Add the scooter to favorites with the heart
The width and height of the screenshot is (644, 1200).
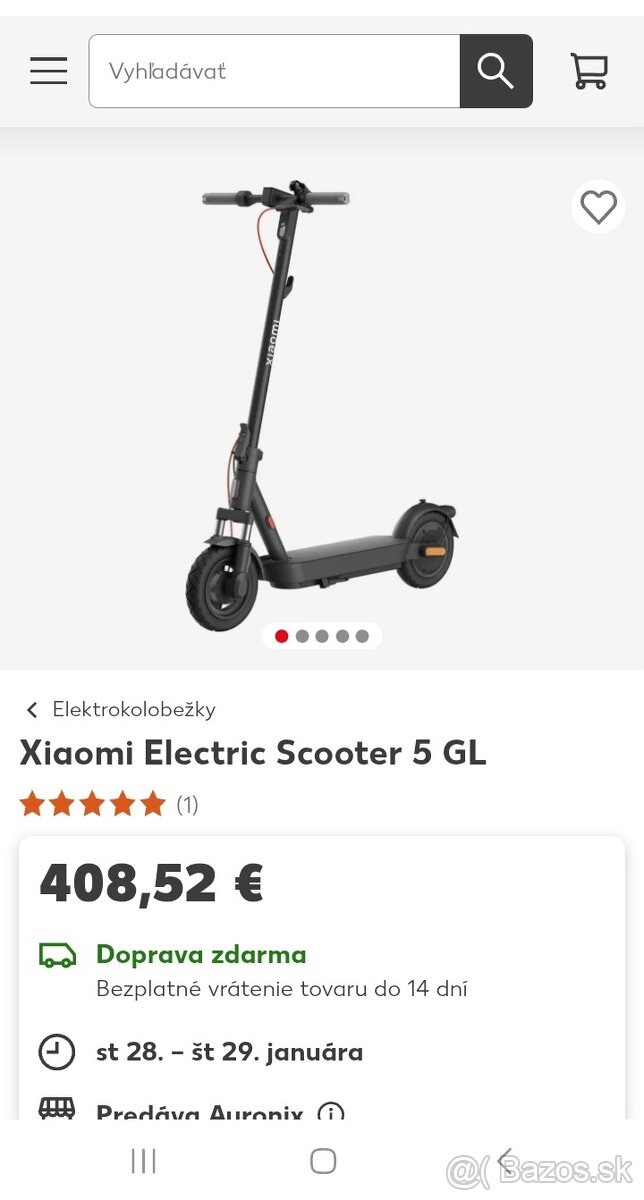point(598,208)
